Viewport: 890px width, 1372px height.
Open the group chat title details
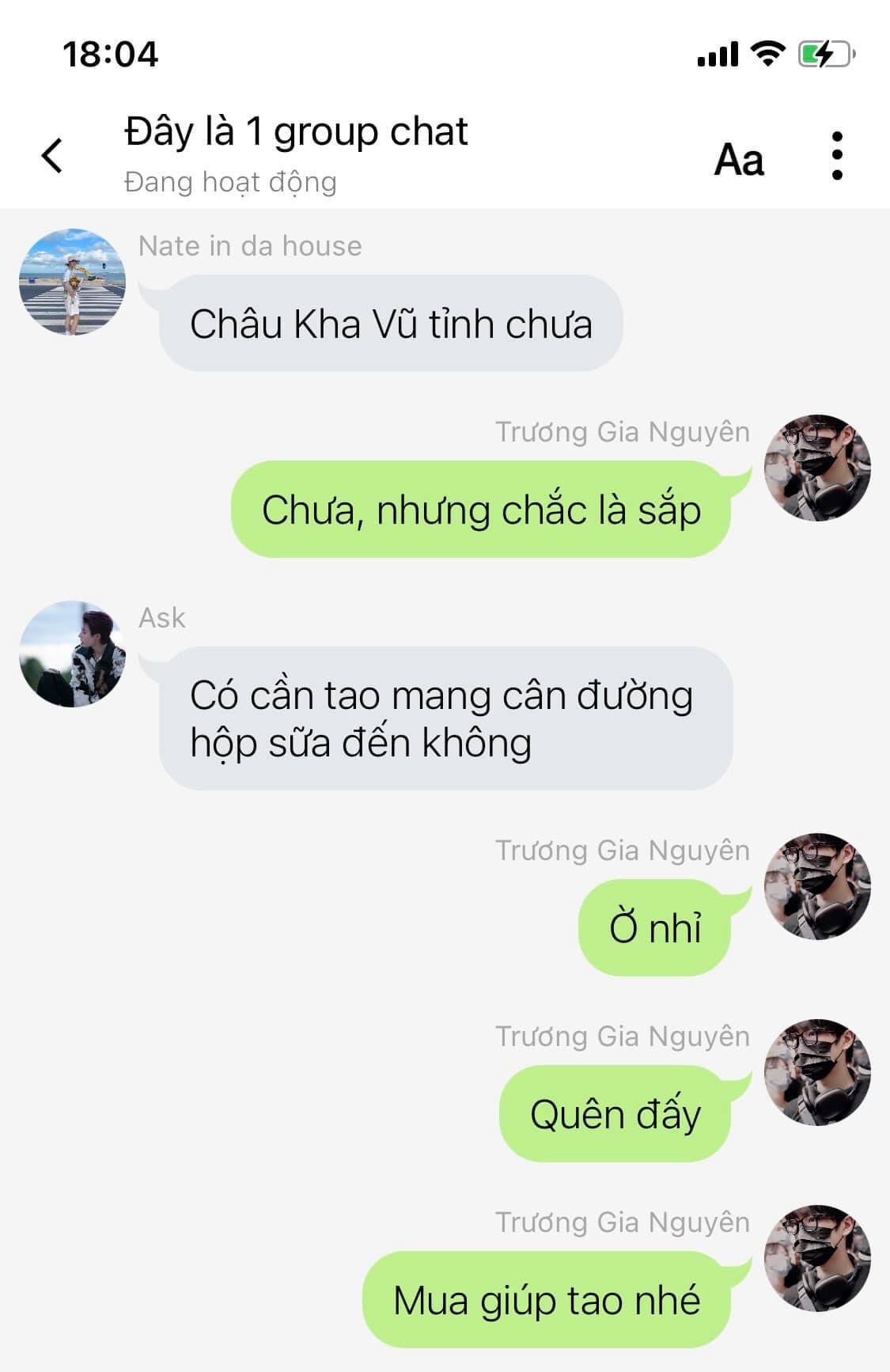[x=296, y=132]
